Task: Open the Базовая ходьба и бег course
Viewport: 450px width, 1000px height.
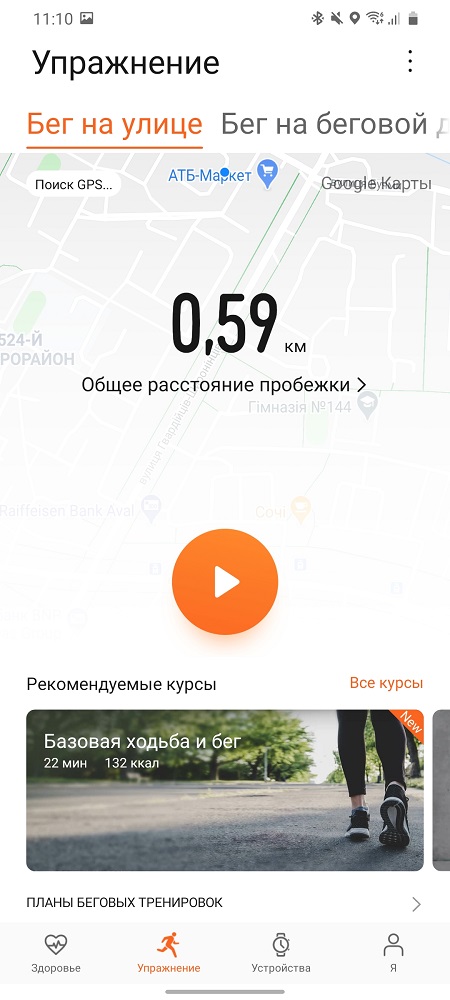Action: coord(225,790)
